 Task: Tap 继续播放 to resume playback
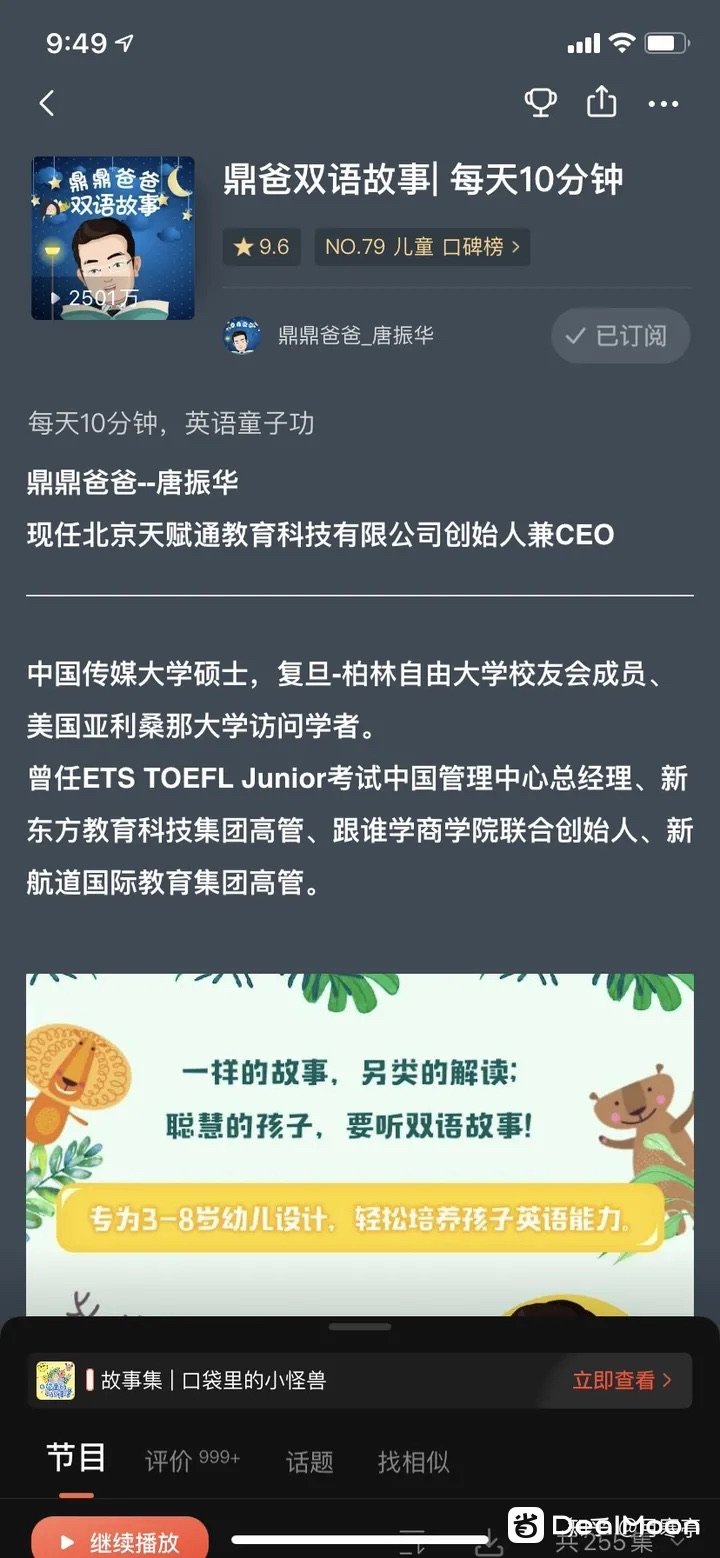pos(120,1541)
